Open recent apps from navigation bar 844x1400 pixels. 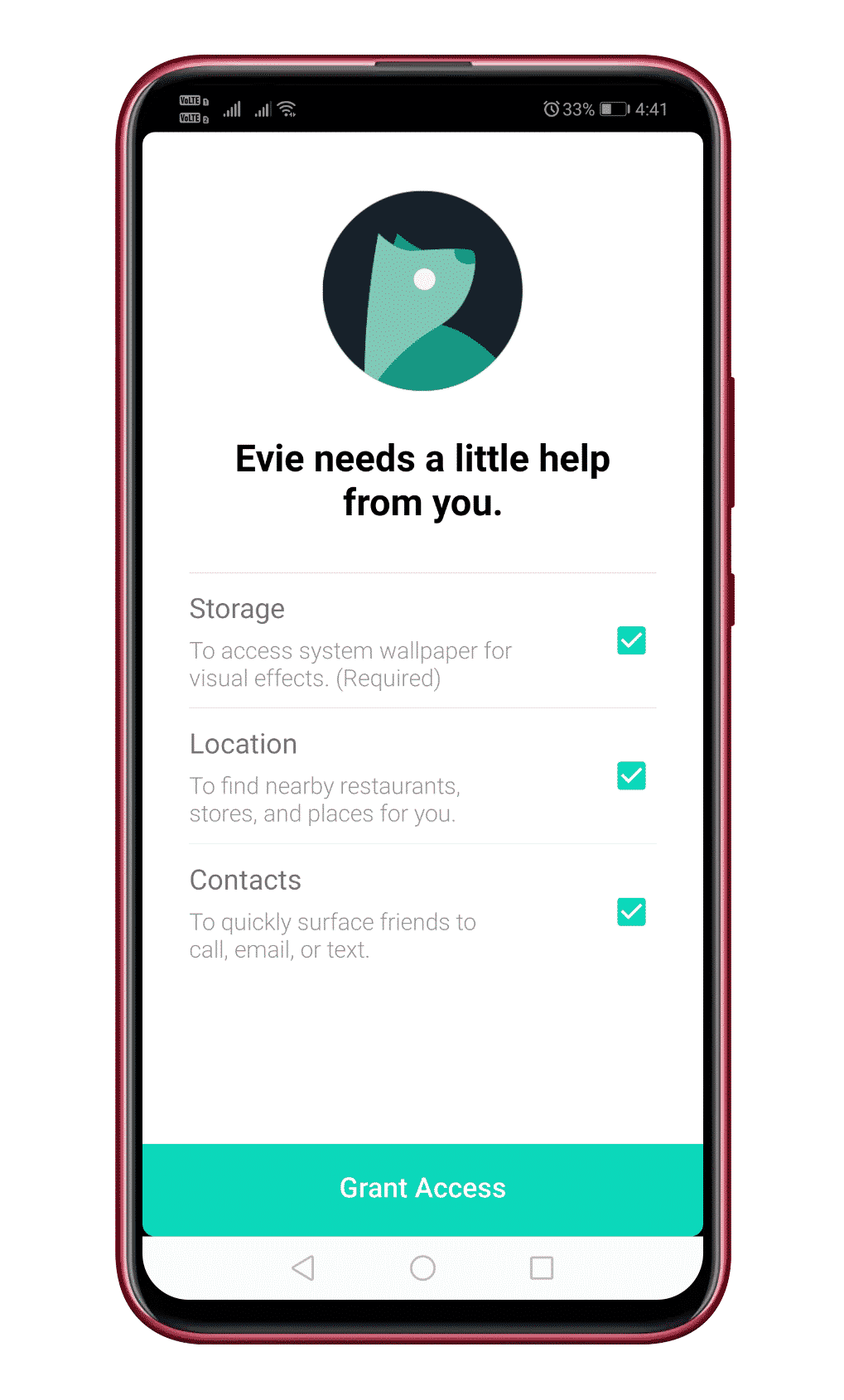(542, 1268)
